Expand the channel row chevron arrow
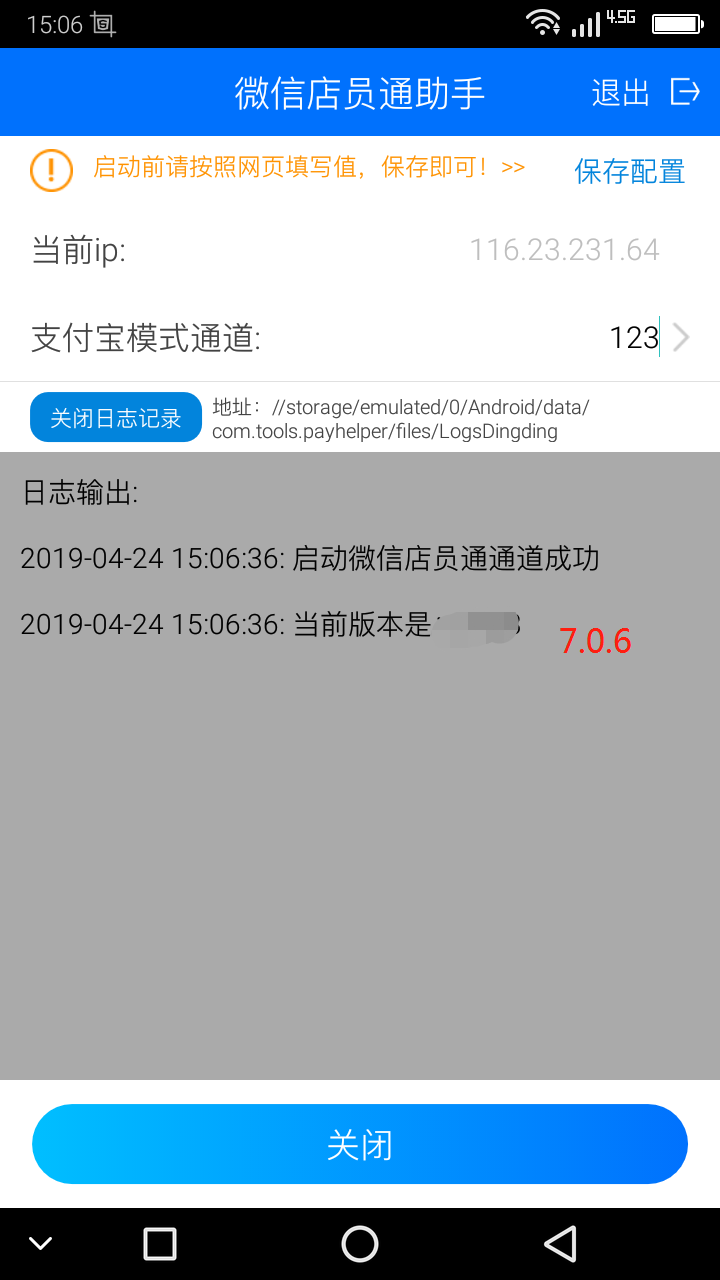The height and width of the screenshot is (1280, 720). tap(681, 338)
